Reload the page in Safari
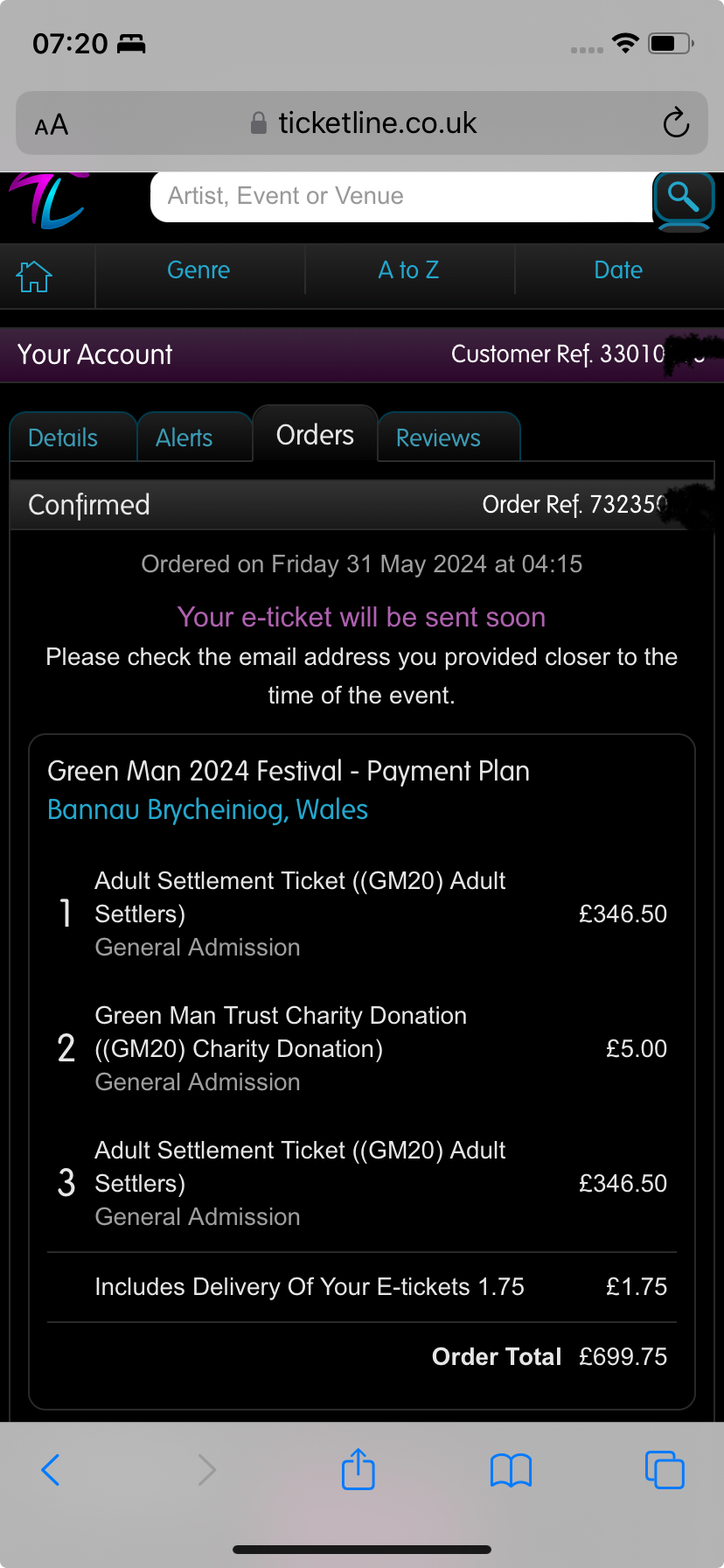Image resolution: width=724 pixels, height=1568 pixels. [675, 123]
